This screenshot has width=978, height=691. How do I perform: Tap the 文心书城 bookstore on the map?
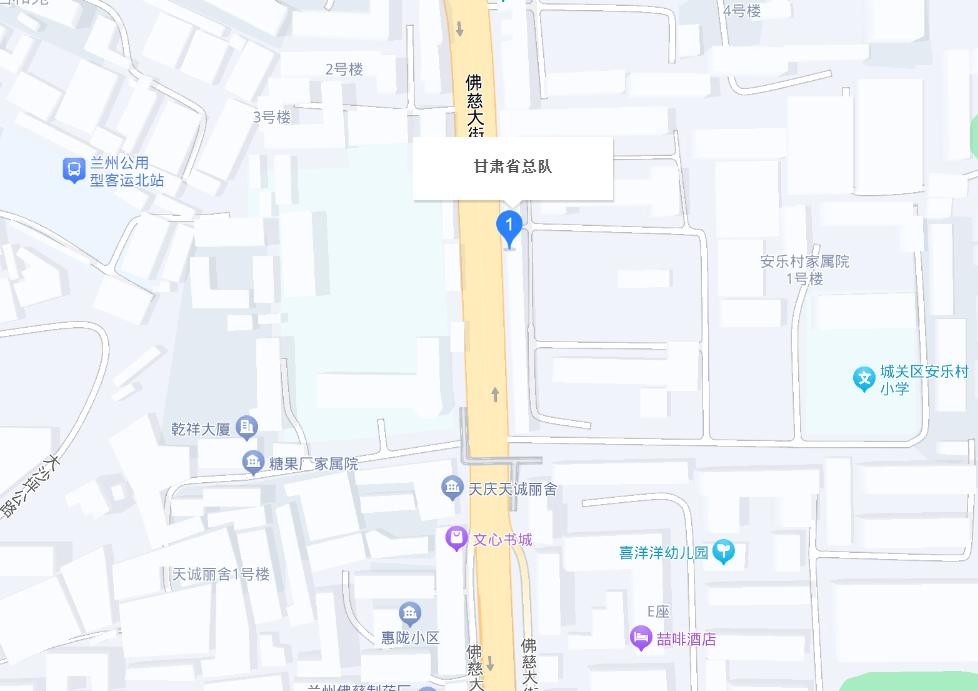pos(457,539)
